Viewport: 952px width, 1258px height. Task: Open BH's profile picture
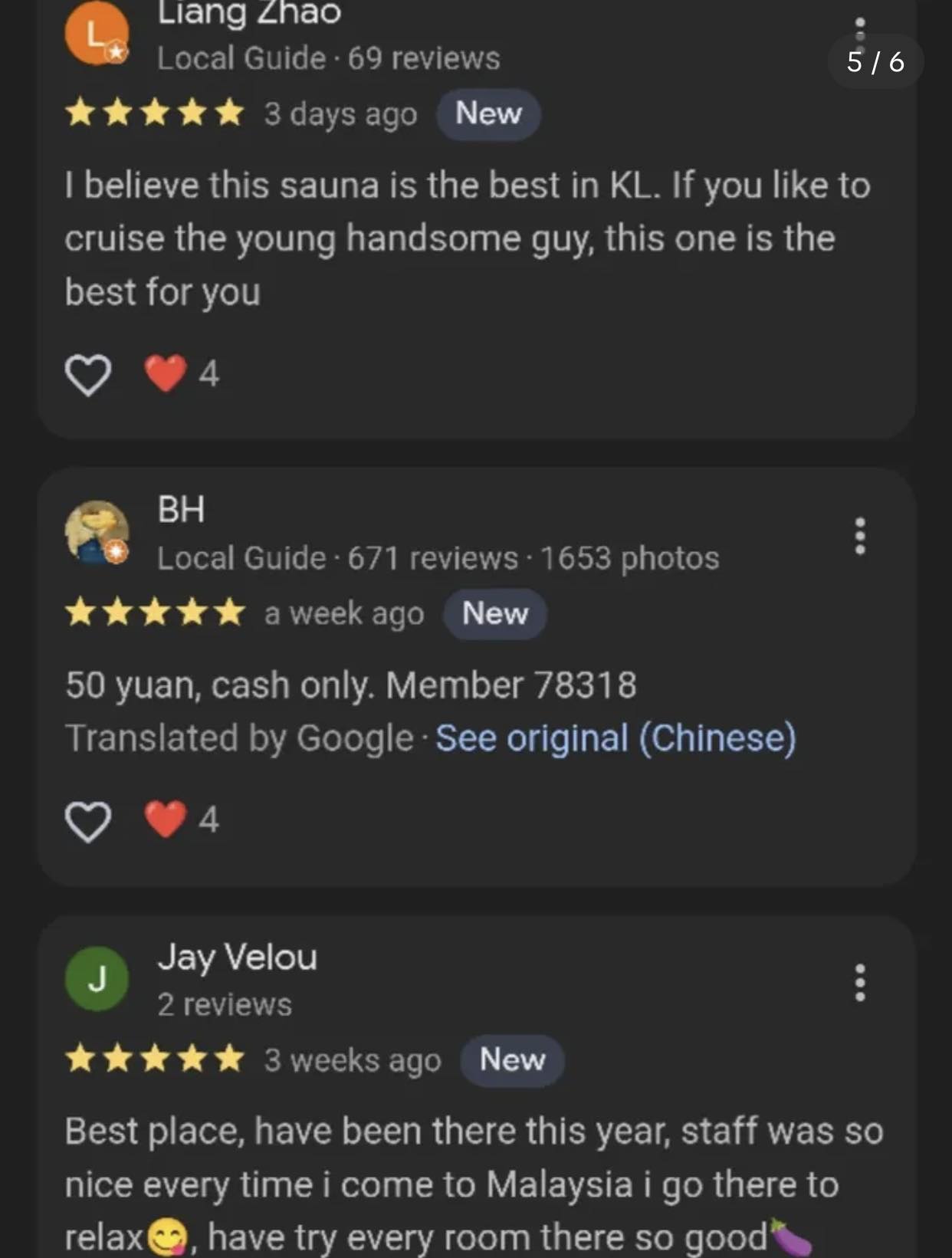click(x=97, y=532)
